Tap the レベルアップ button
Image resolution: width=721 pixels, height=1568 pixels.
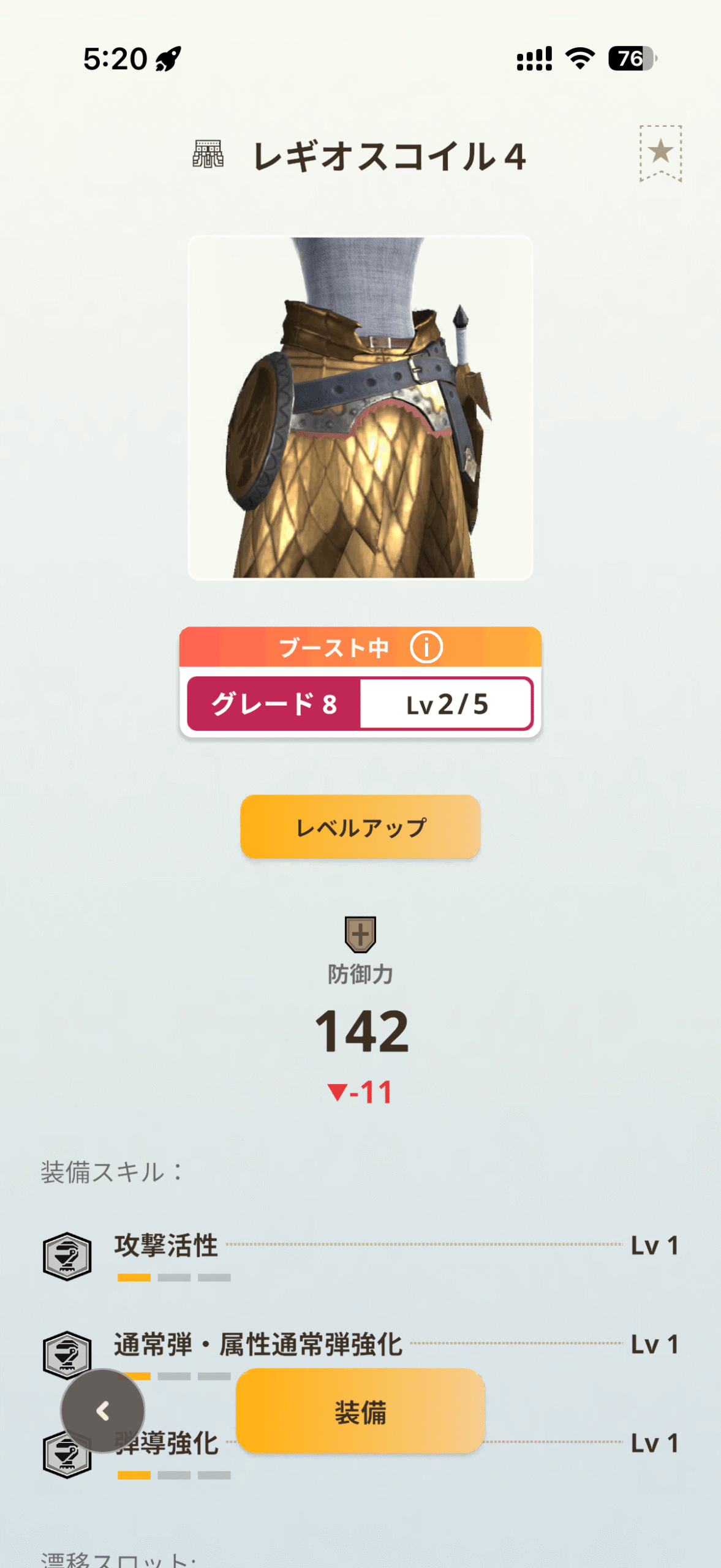[x=360, y=827]
